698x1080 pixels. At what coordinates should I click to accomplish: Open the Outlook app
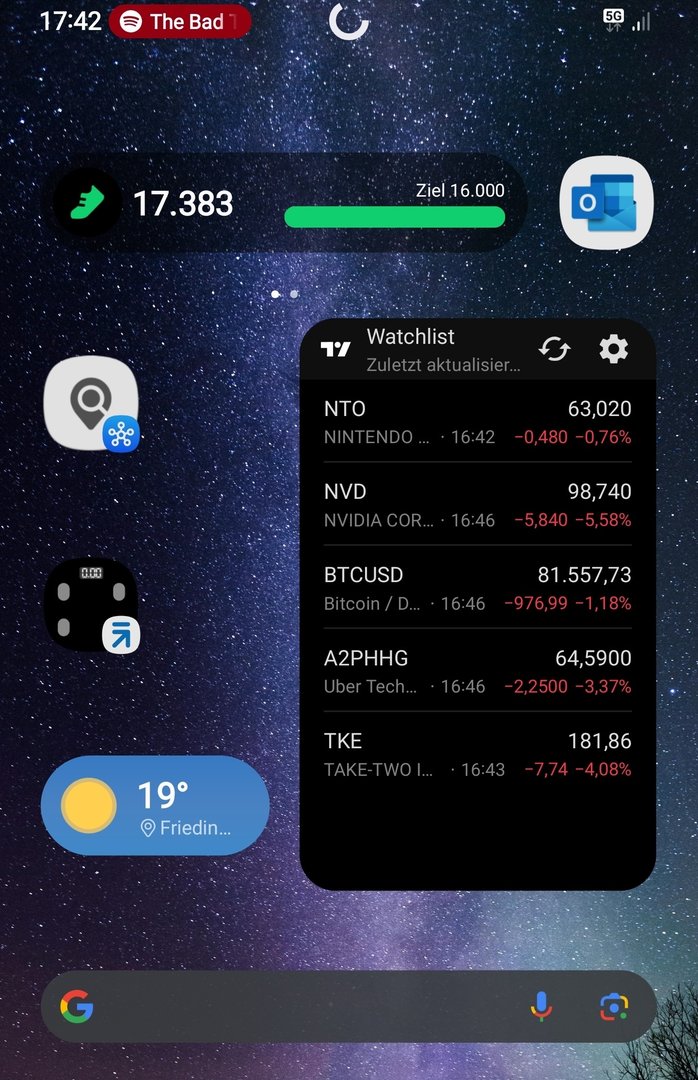tap(606, 203)
